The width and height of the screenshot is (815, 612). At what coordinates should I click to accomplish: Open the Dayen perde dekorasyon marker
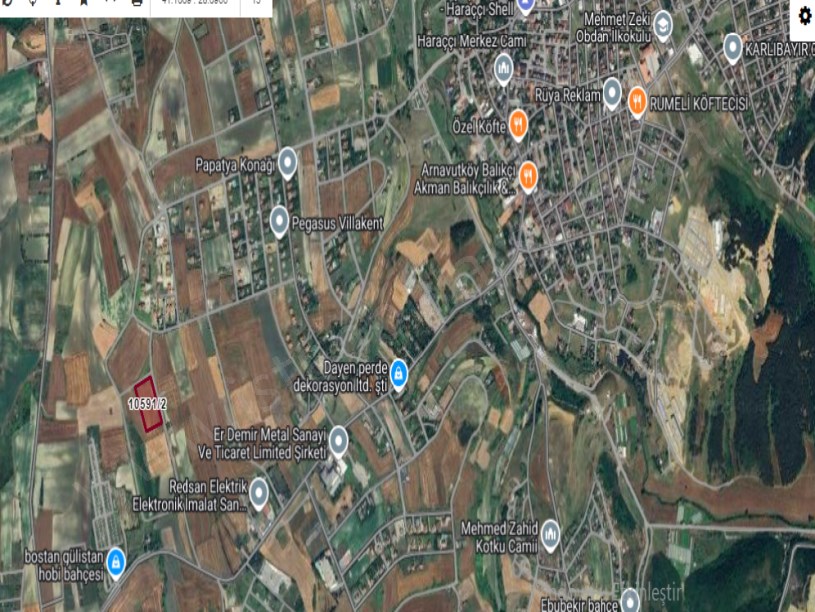398,373
